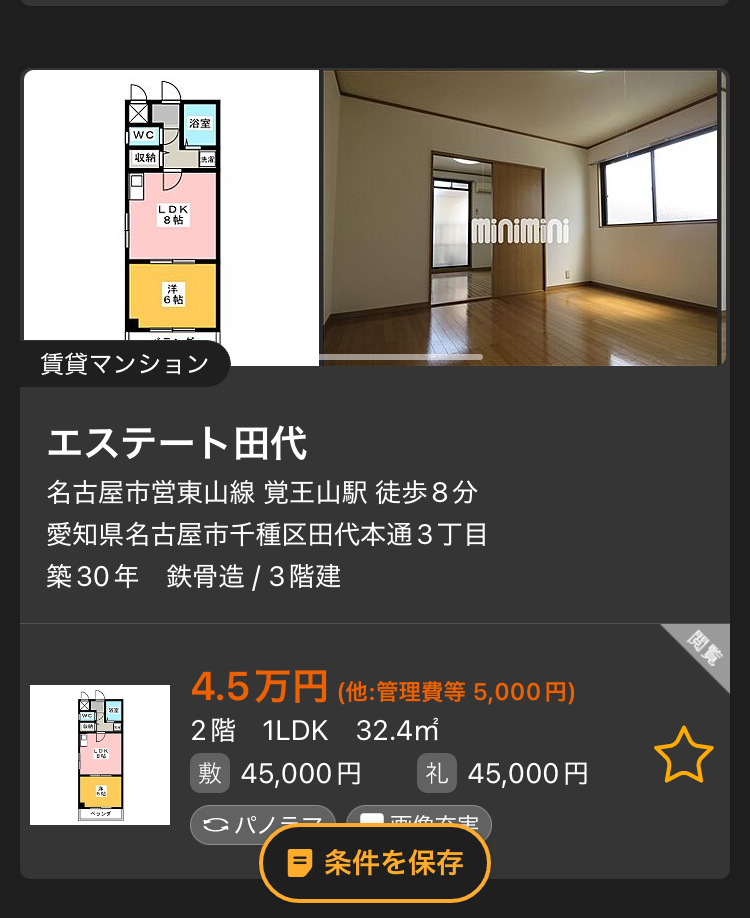The width and height of the screenshot is (750, 918).
Task: Open the interior room photo
Action: click(521, 217)
